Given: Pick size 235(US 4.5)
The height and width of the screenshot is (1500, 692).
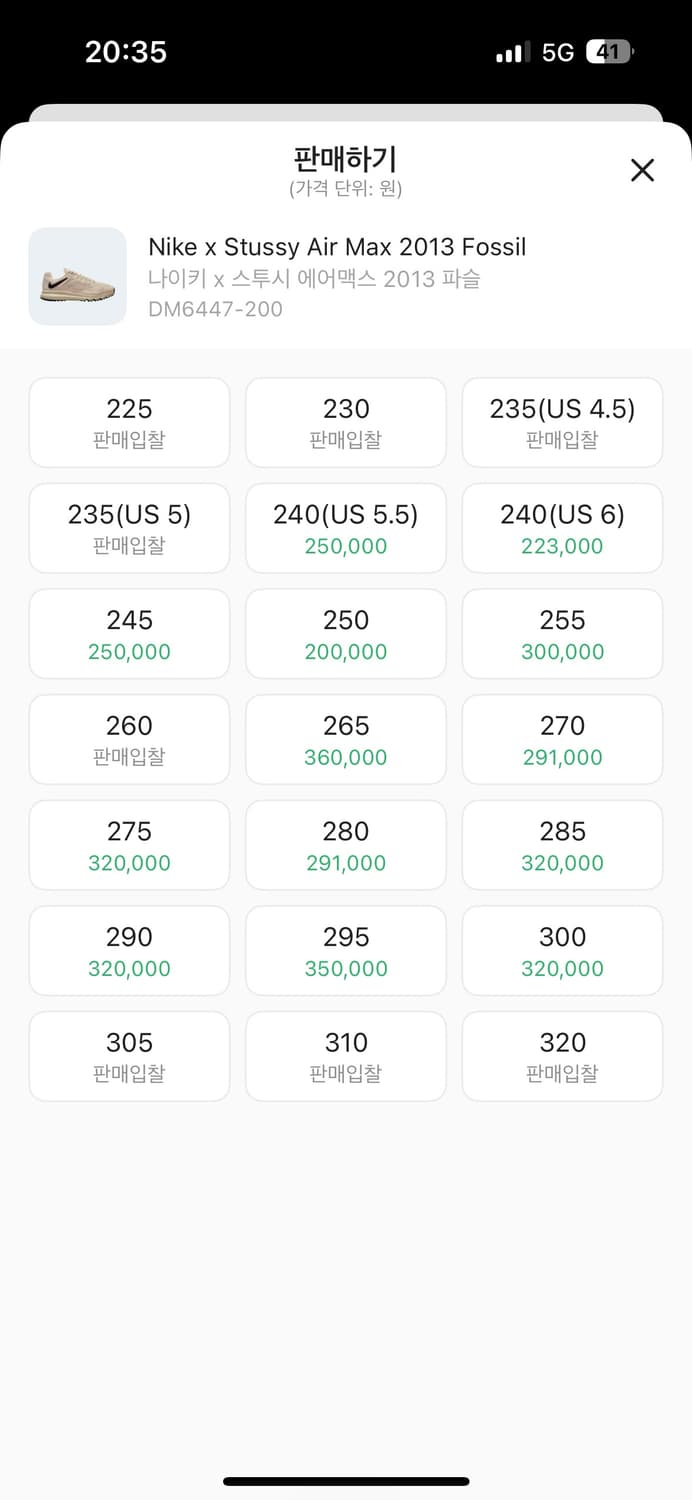Looking at the screenshot, I should (562, 422).
